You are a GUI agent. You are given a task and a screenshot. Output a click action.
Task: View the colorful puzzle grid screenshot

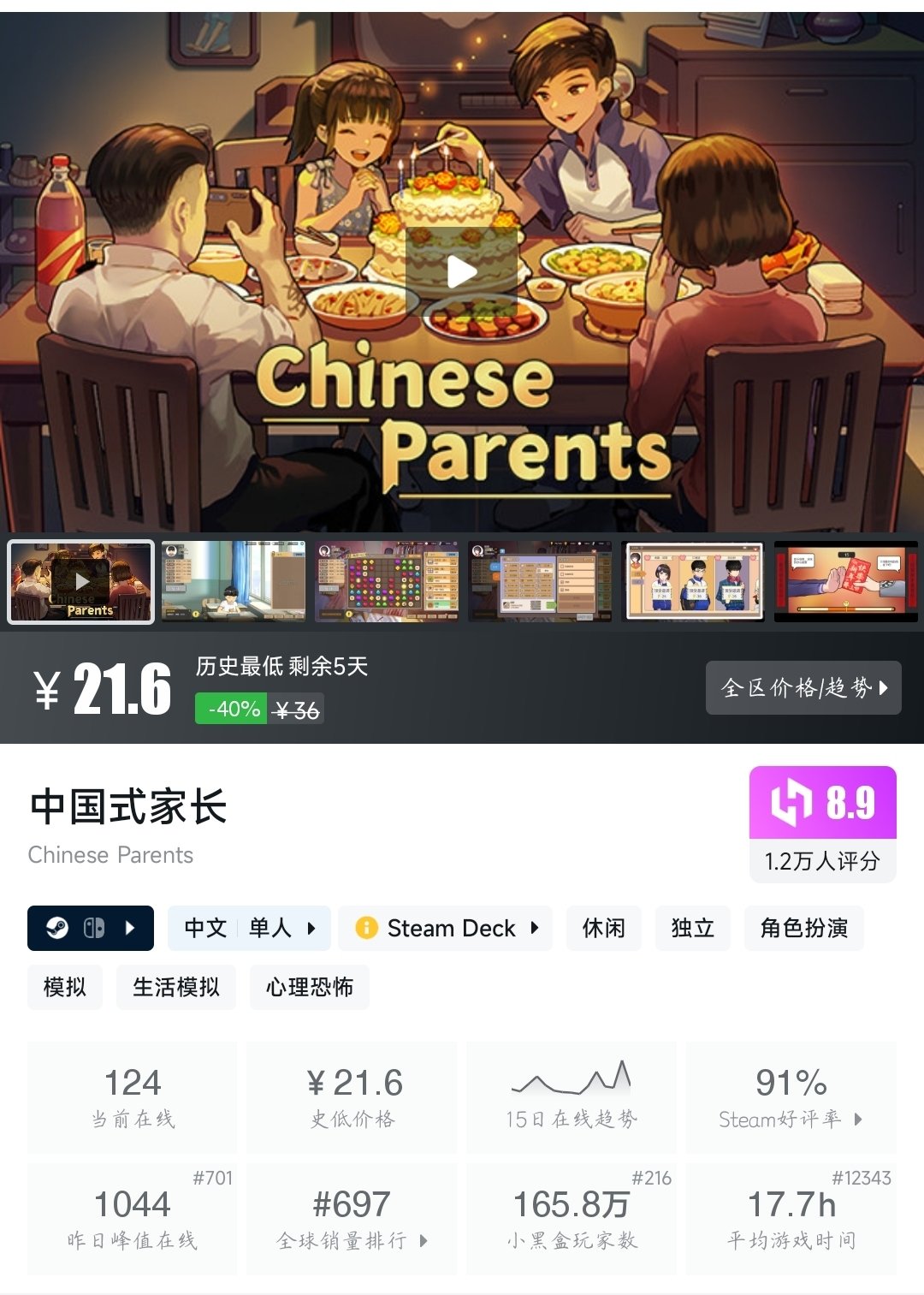pos(387,581)
